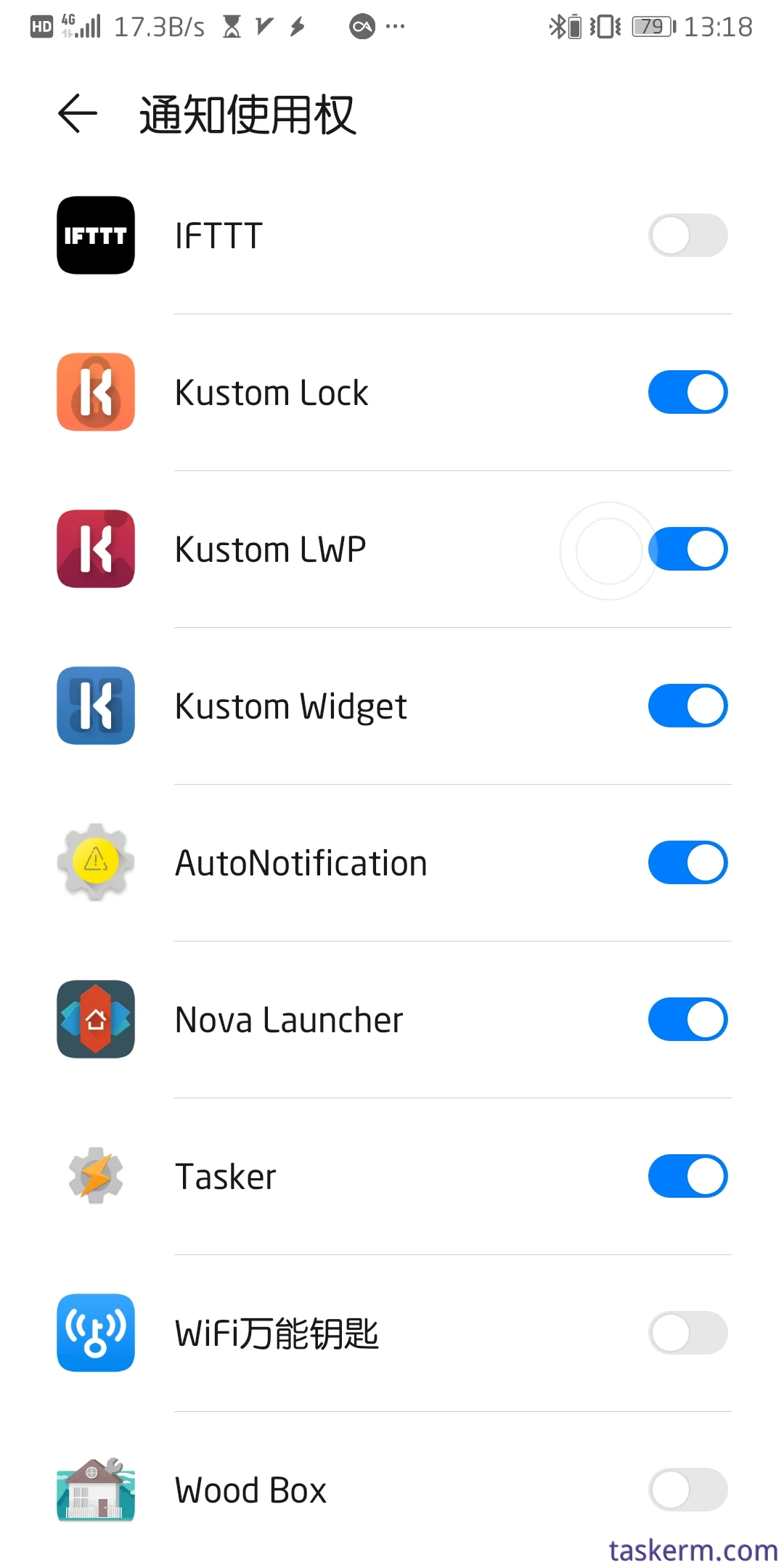Enable the Wood Box switch
The height and width of the screenshot is (1568, 784).
point(687,1490)
